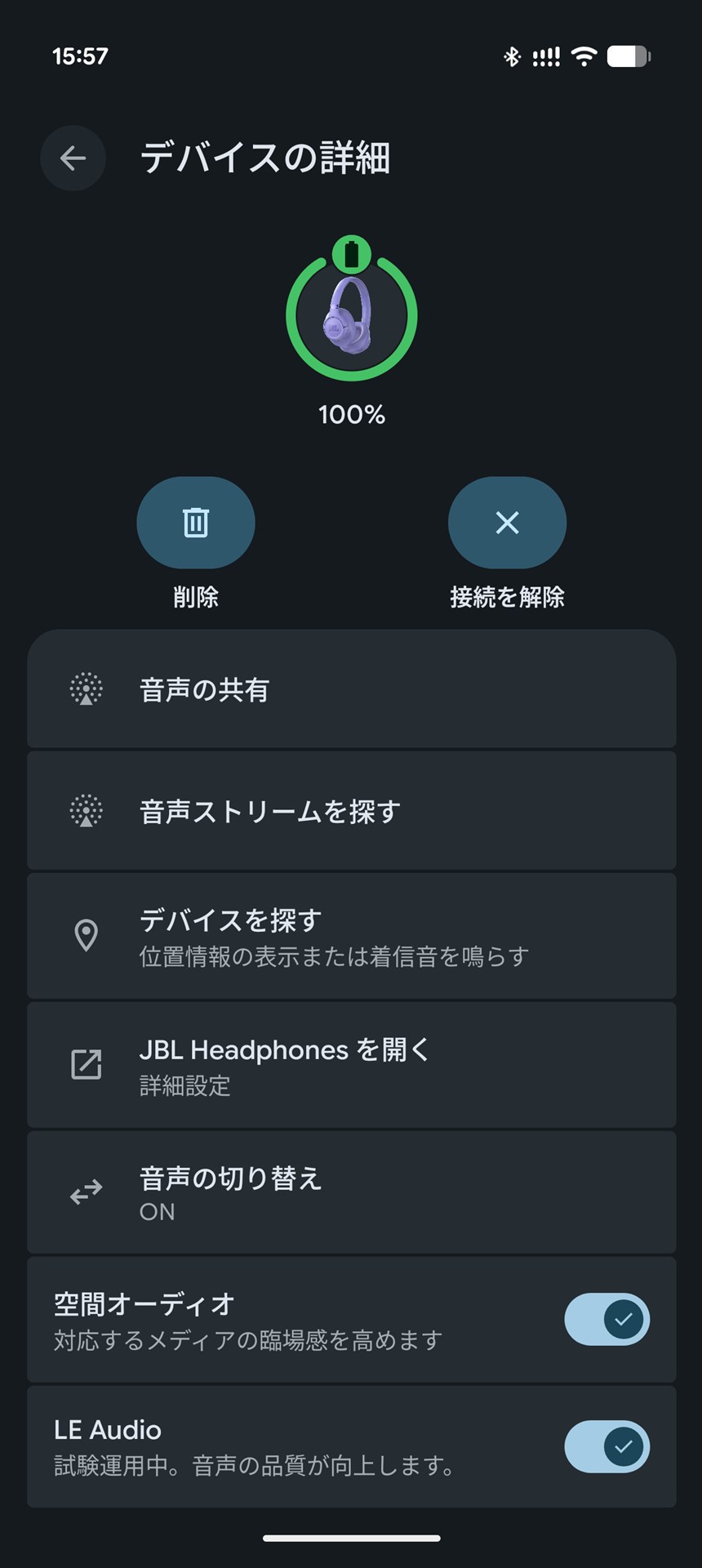Tap the back arrow to leave device details

pyautogui.click(x=73, y=158)
